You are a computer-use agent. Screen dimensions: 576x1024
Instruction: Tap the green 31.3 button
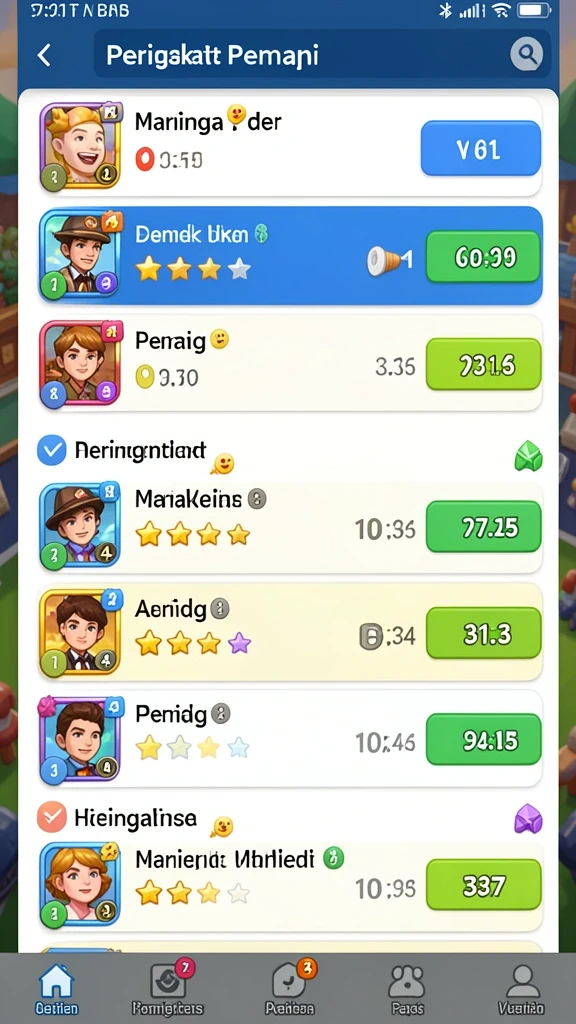click(x=483, y=633)
